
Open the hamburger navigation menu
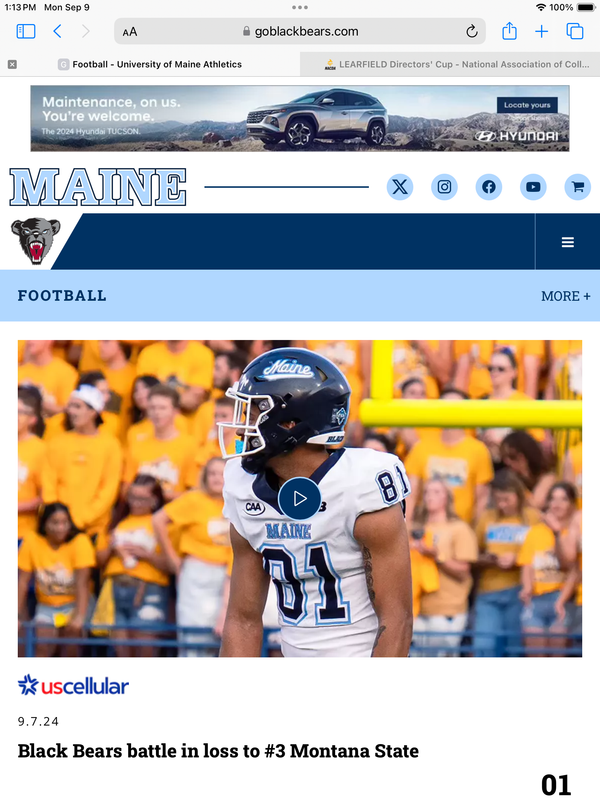pos(567,242)
